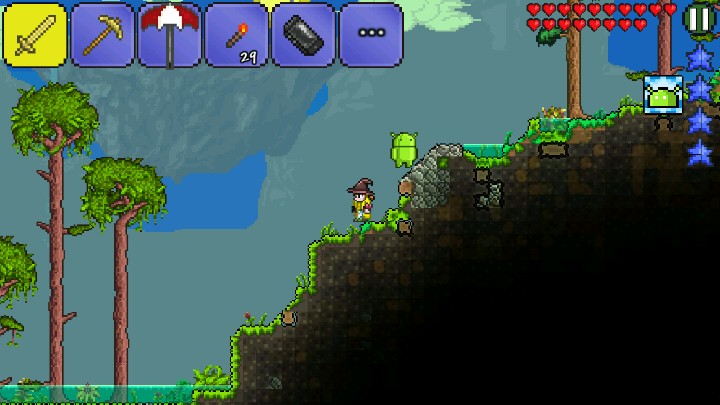Tap the green slime buff icon
The height and width of the screenshot is (405, 720).
click(x=663, y=95)
